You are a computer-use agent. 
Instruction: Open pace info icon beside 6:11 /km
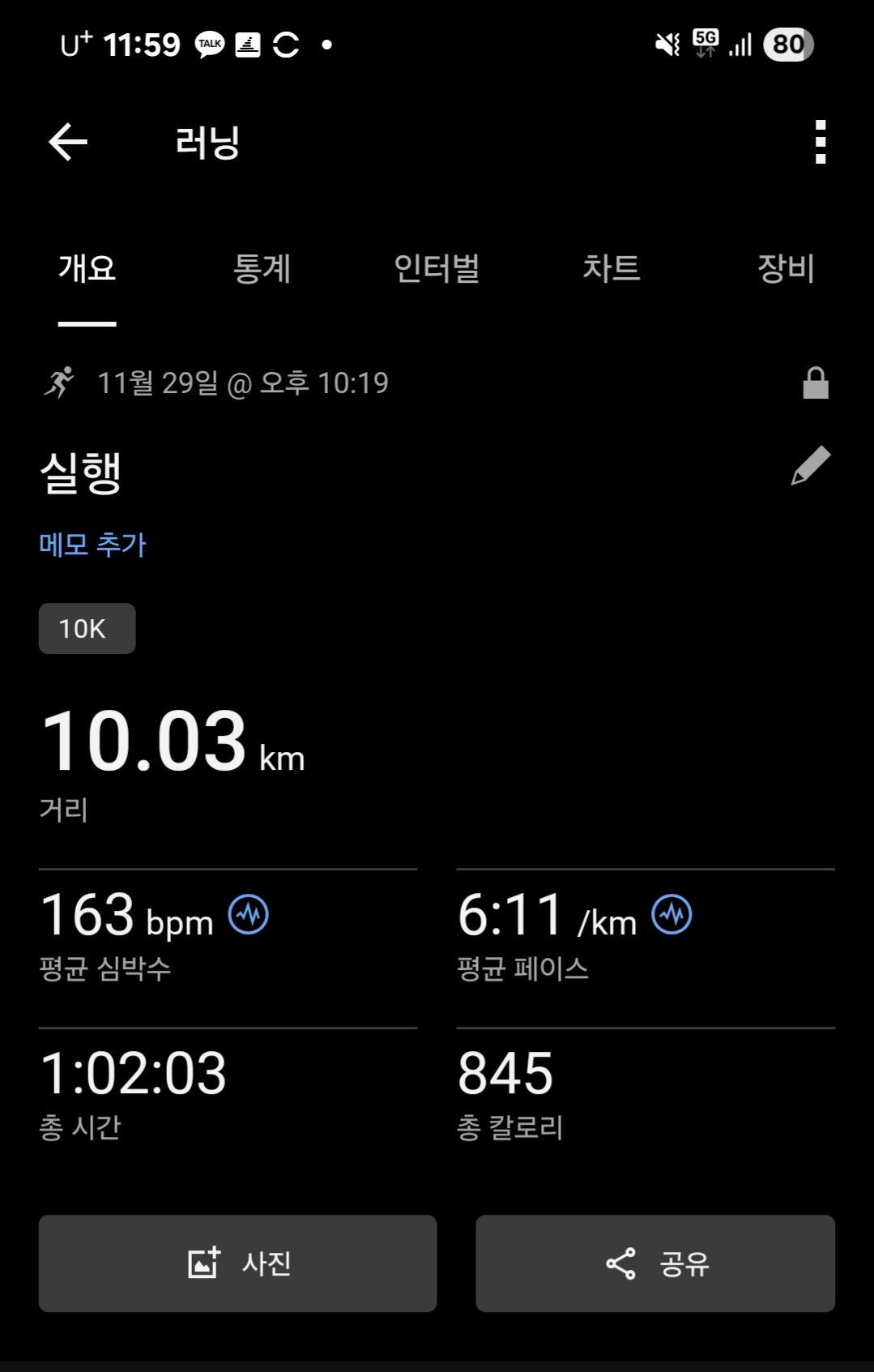(672, 915)
